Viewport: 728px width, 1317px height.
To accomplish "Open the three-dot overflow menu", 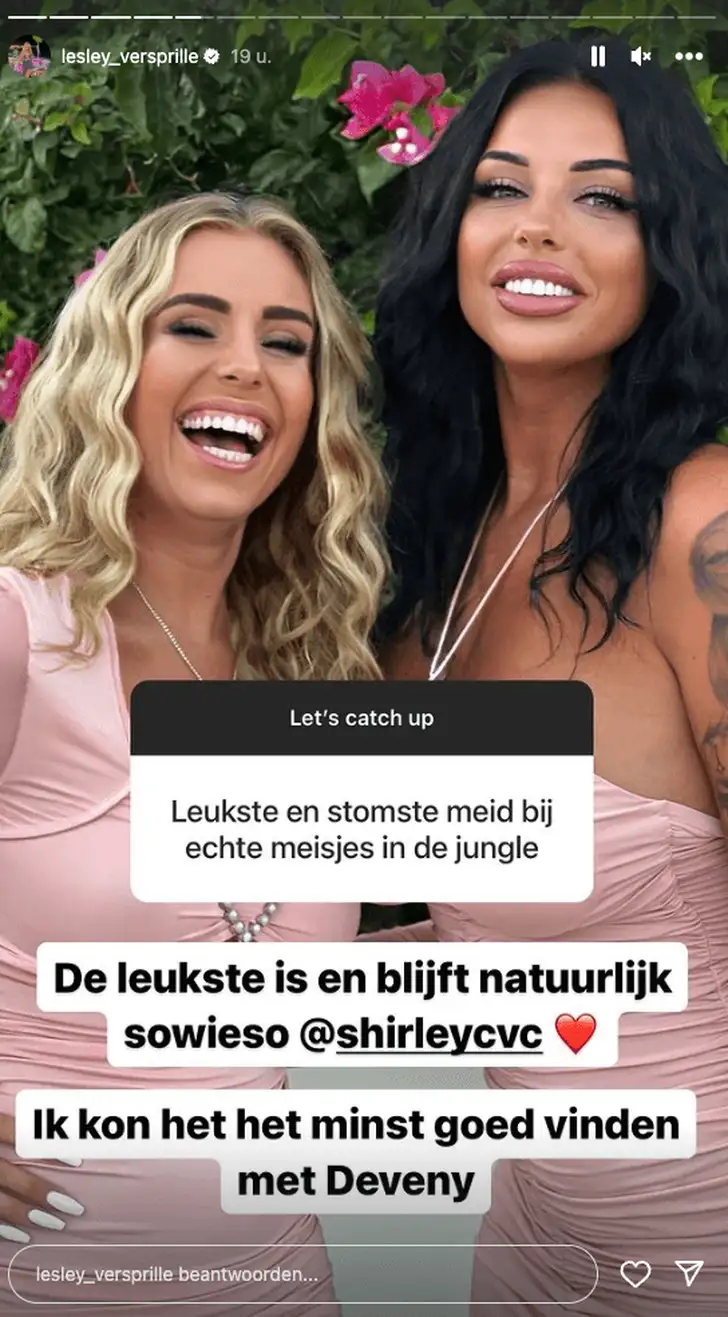I will [x=689, y=57].
